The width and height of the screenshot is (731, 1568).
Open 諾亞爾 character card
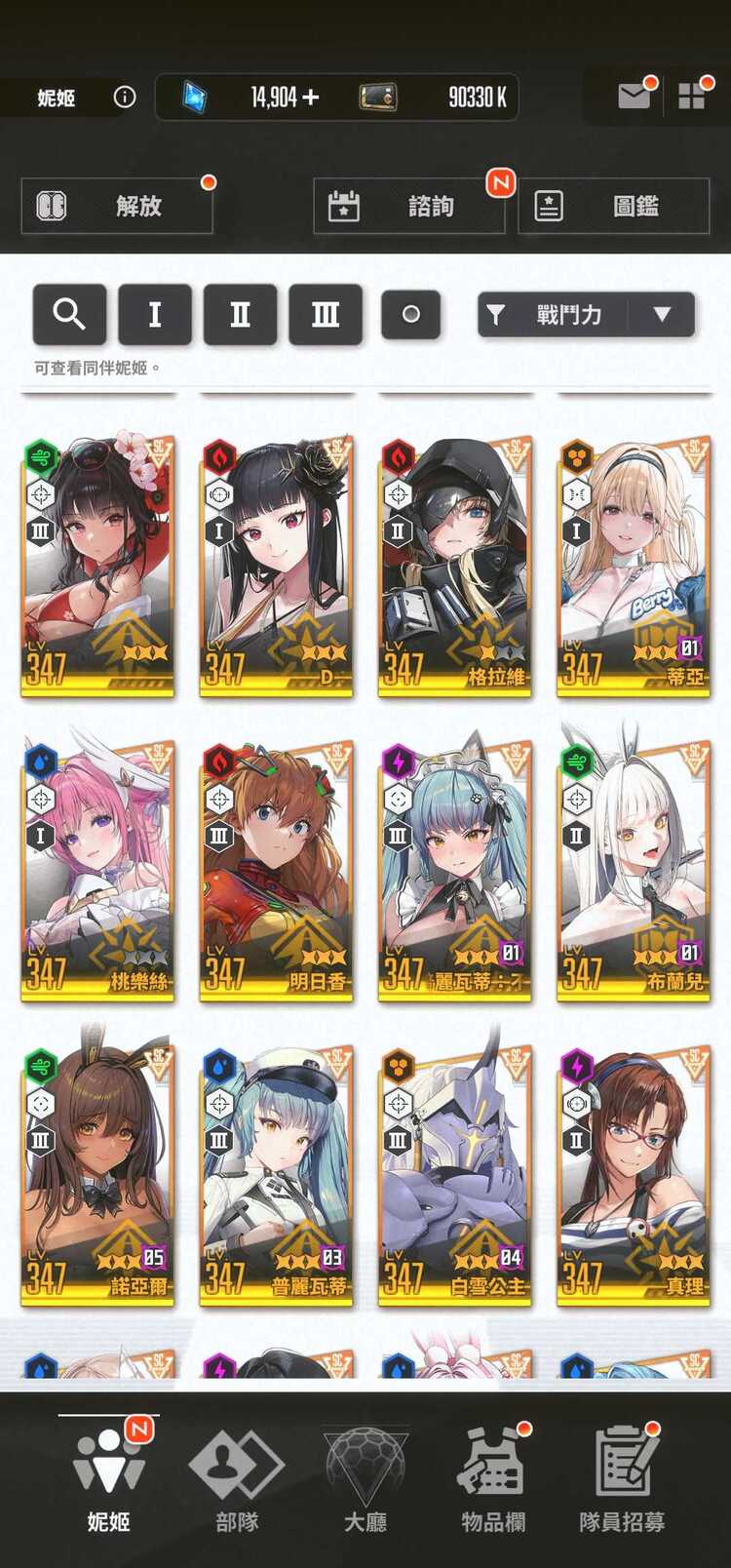pyautogui.click(x=97, y=1175)
